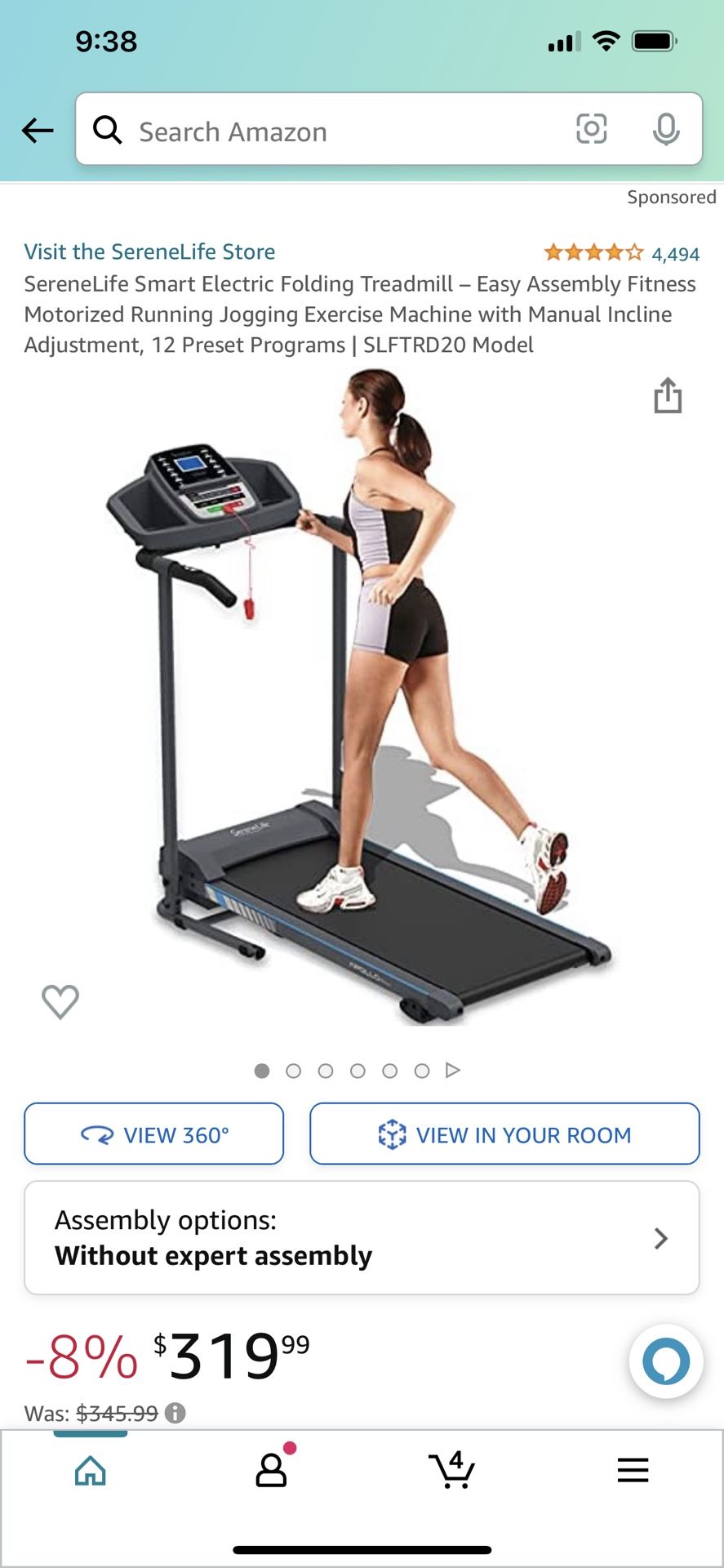
Task: Open the treadmill product image
Action: point(359,698)
